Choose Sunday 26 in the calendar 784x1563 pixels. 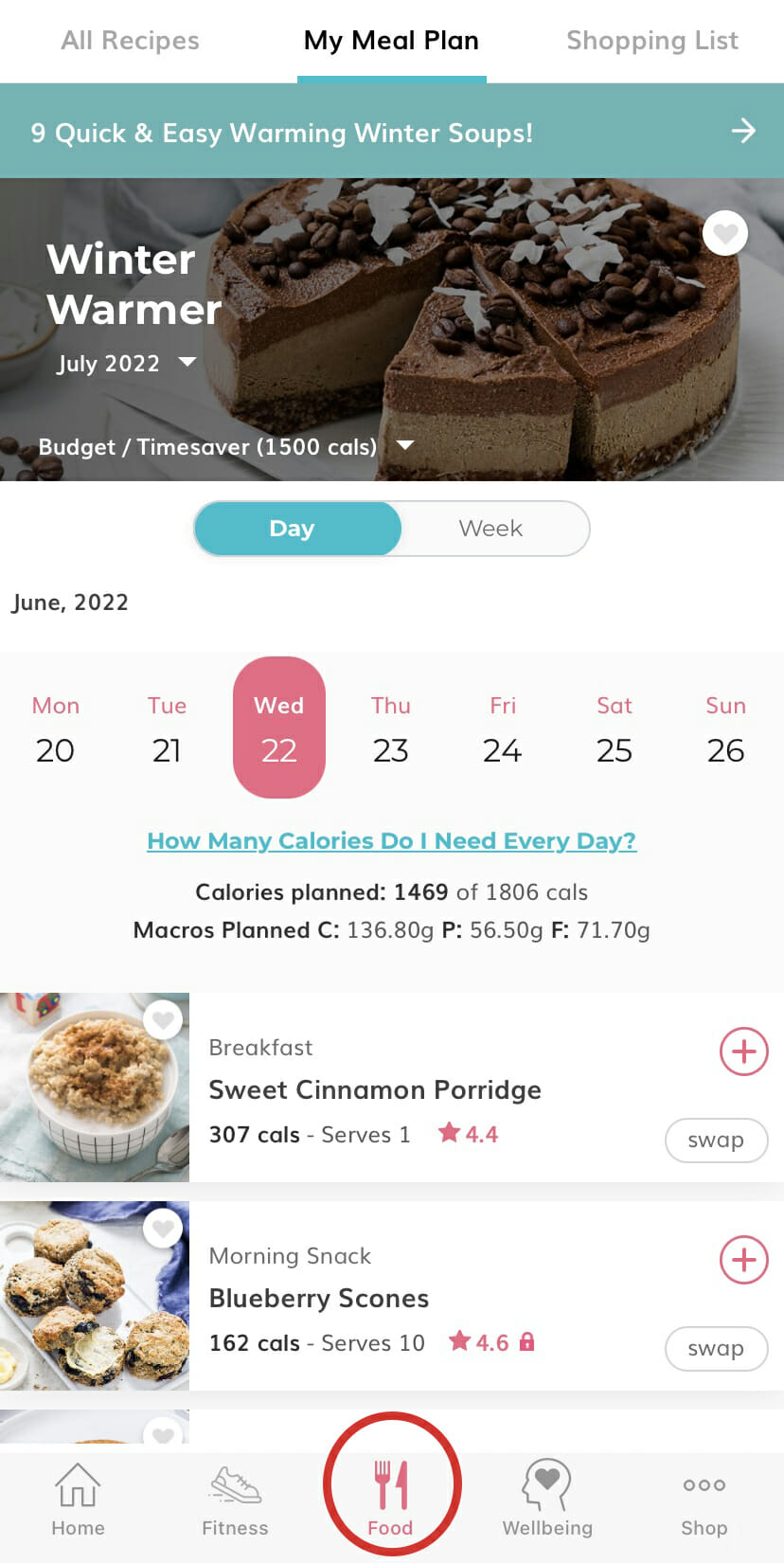(x=725, y=728)
